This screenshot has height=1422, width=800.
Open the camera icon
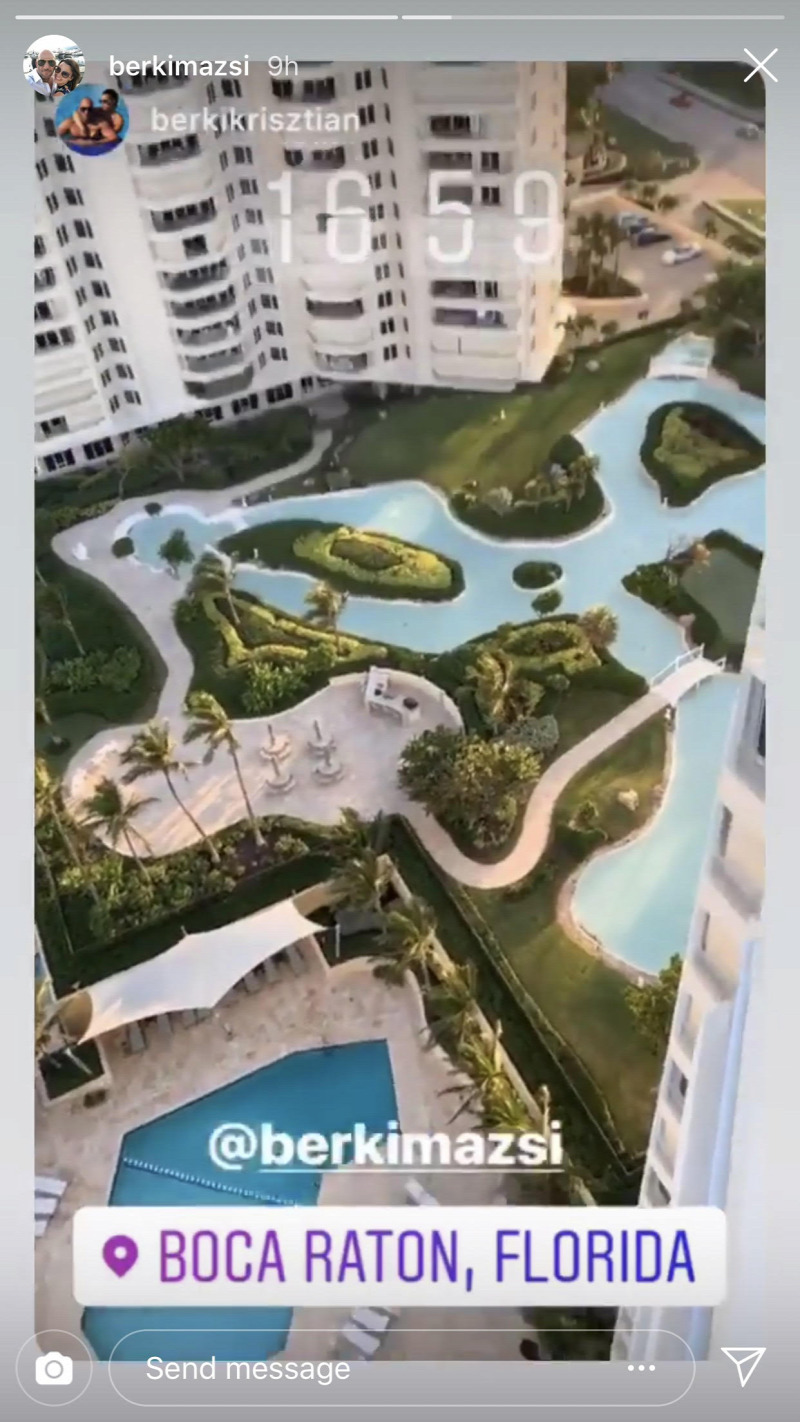coord(53,1368)
